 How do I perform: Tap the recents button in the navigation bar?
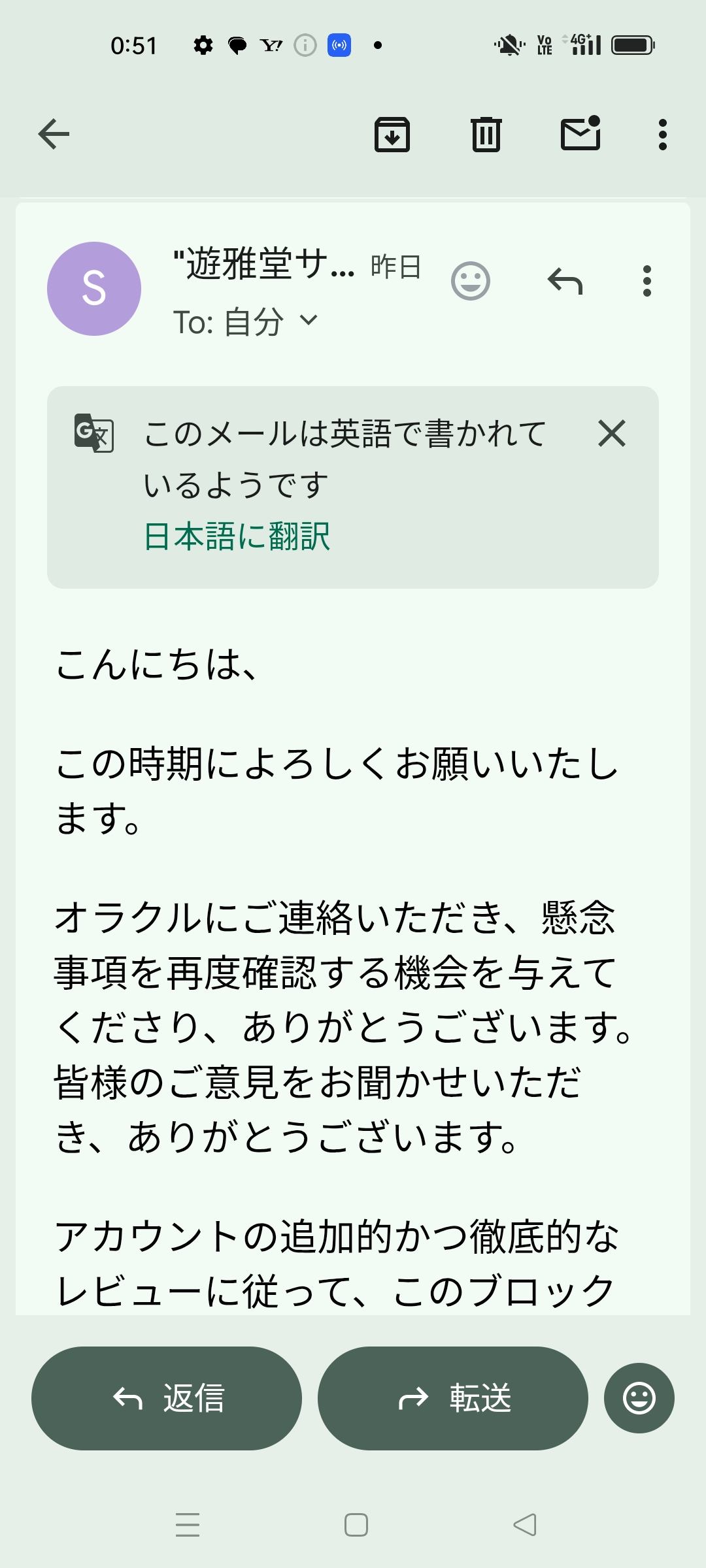point(187,1523)
